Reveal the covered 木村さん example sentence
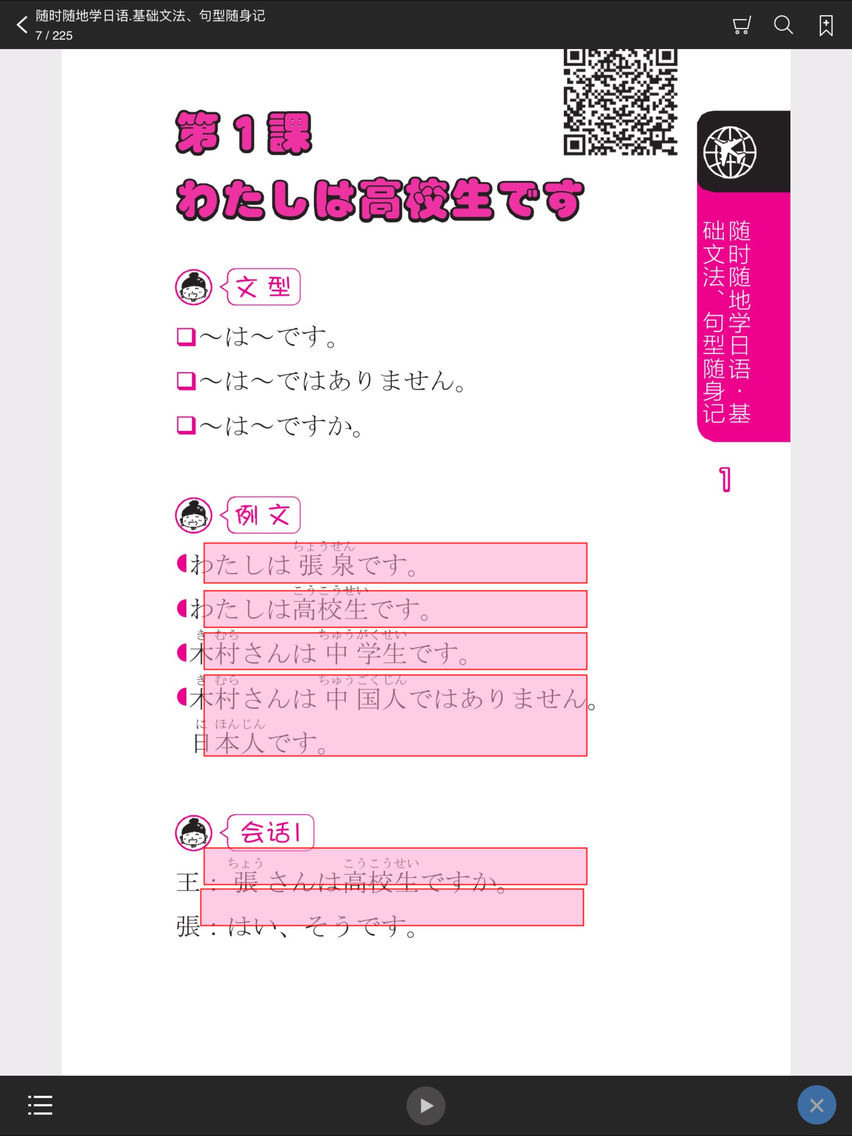The width and height of the screenshot is (852, 1136). point(395,651)
